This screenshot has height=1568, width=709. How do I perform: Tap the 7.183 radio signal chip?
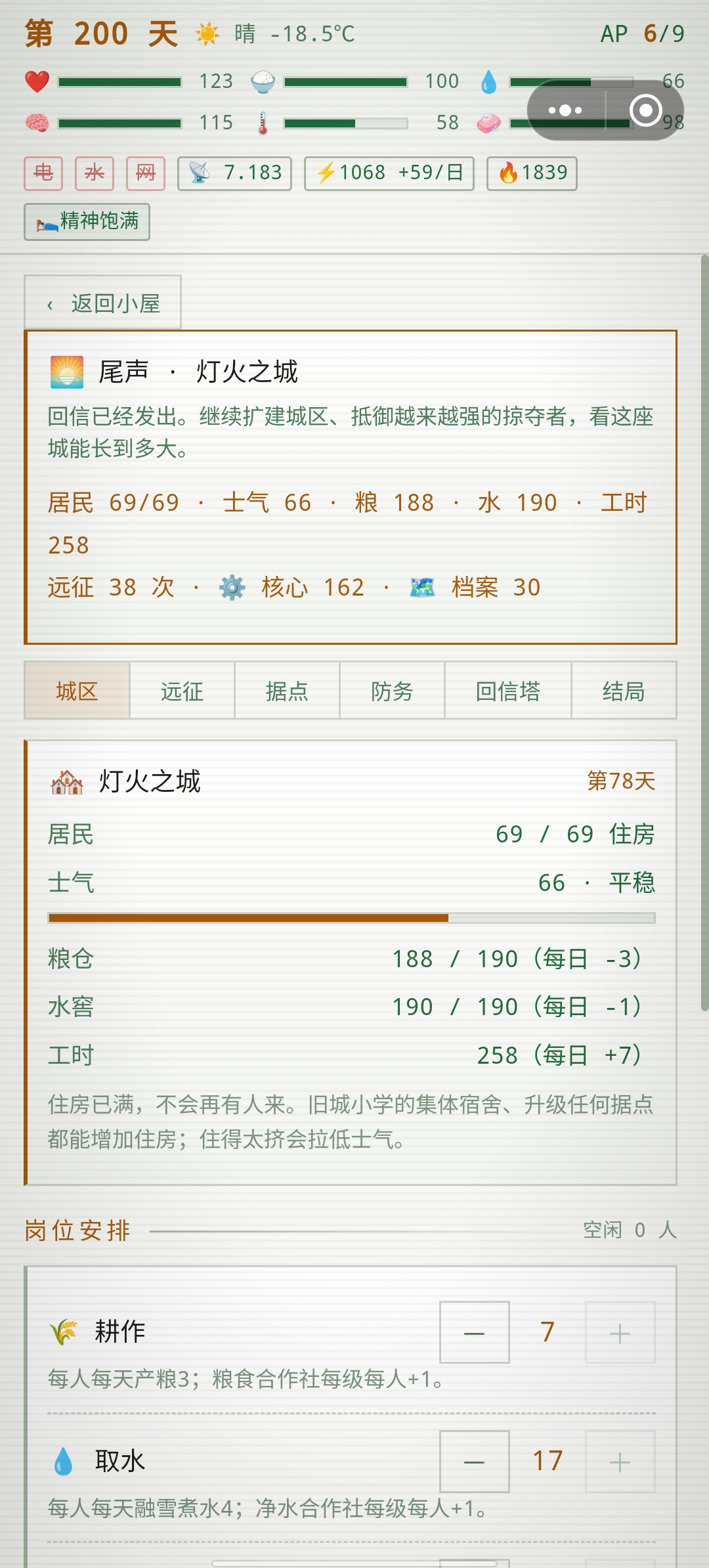click(x=234, y=173)
